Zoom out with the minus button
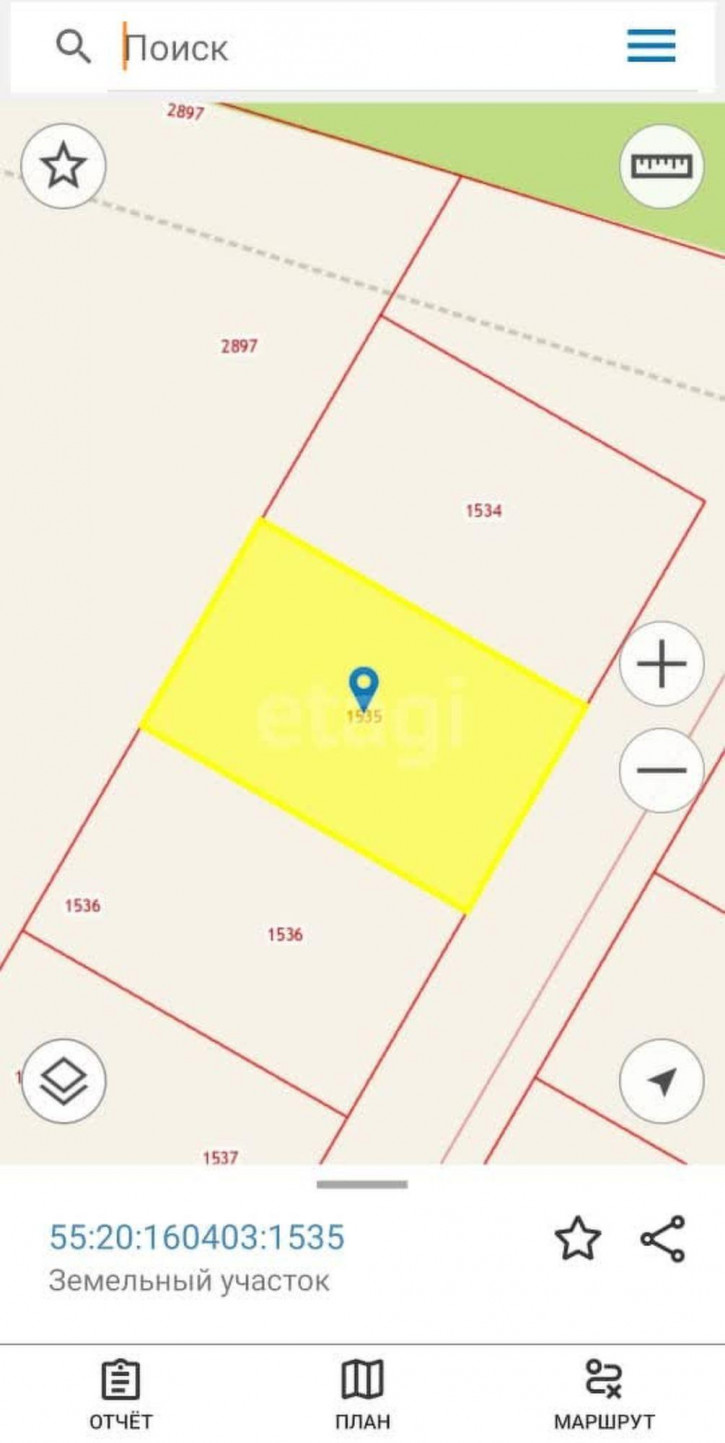This screenshot has width=725, height=1443. tap(661, 770)
